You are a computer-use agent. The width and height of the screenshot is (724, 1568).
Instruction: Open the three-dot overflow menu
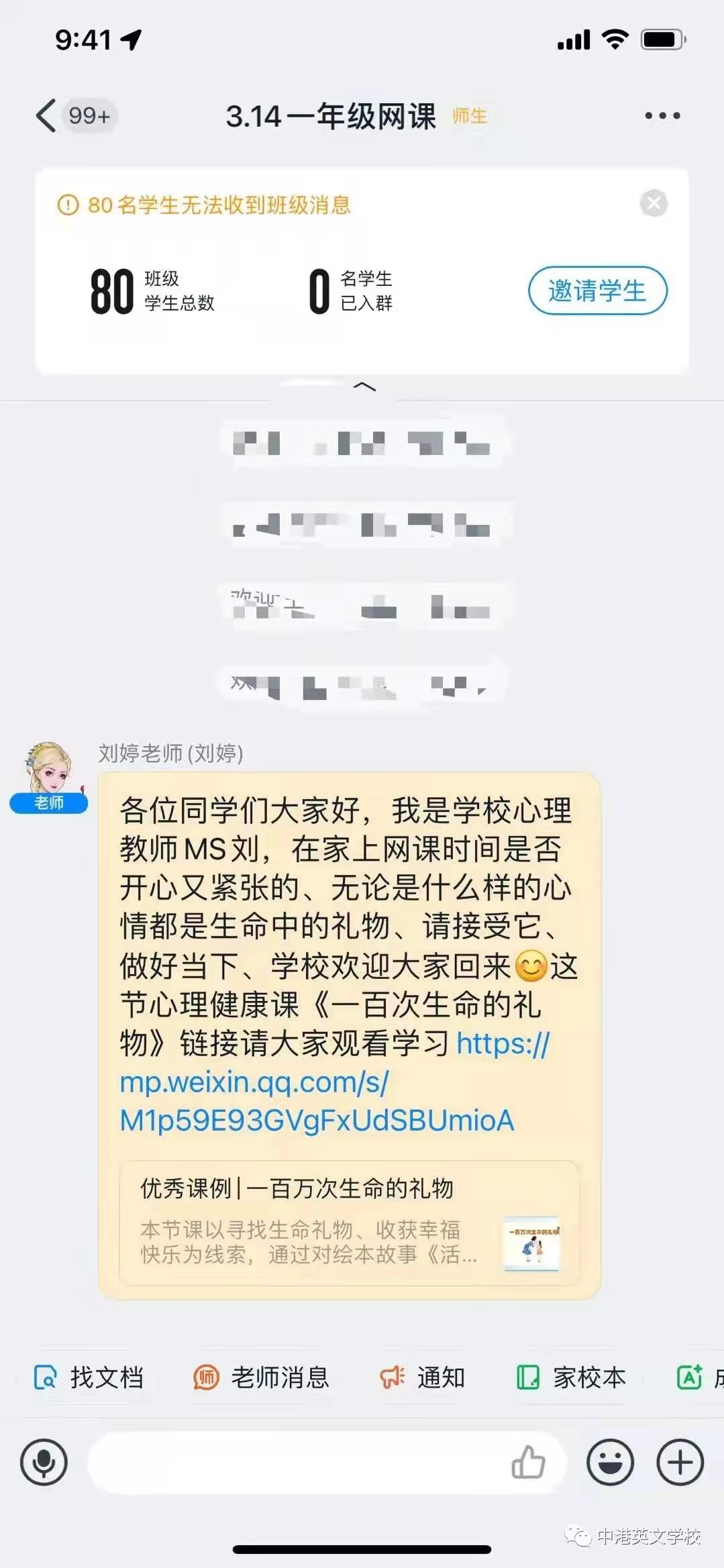(x=662, y=115)
